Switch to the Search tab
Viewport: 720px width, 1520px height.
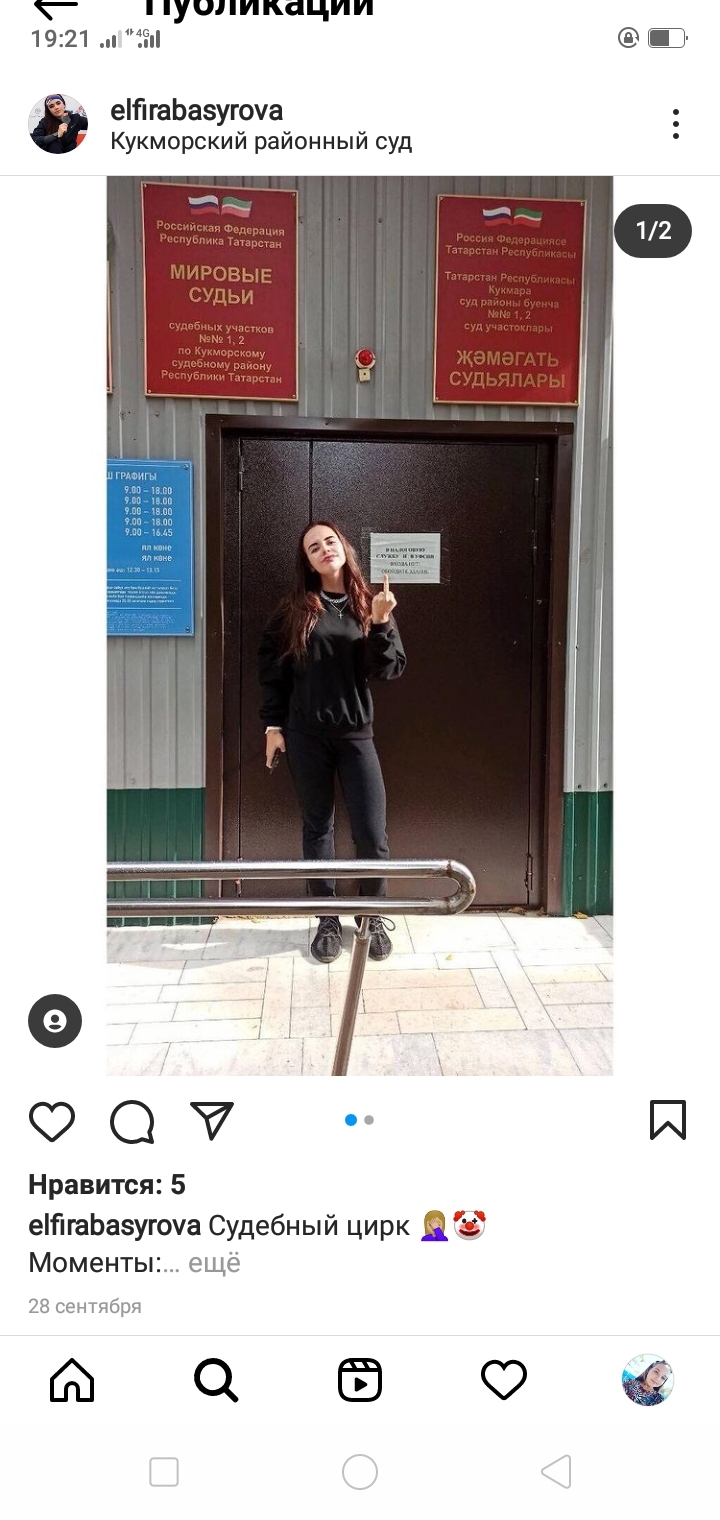pos(216,1381)
